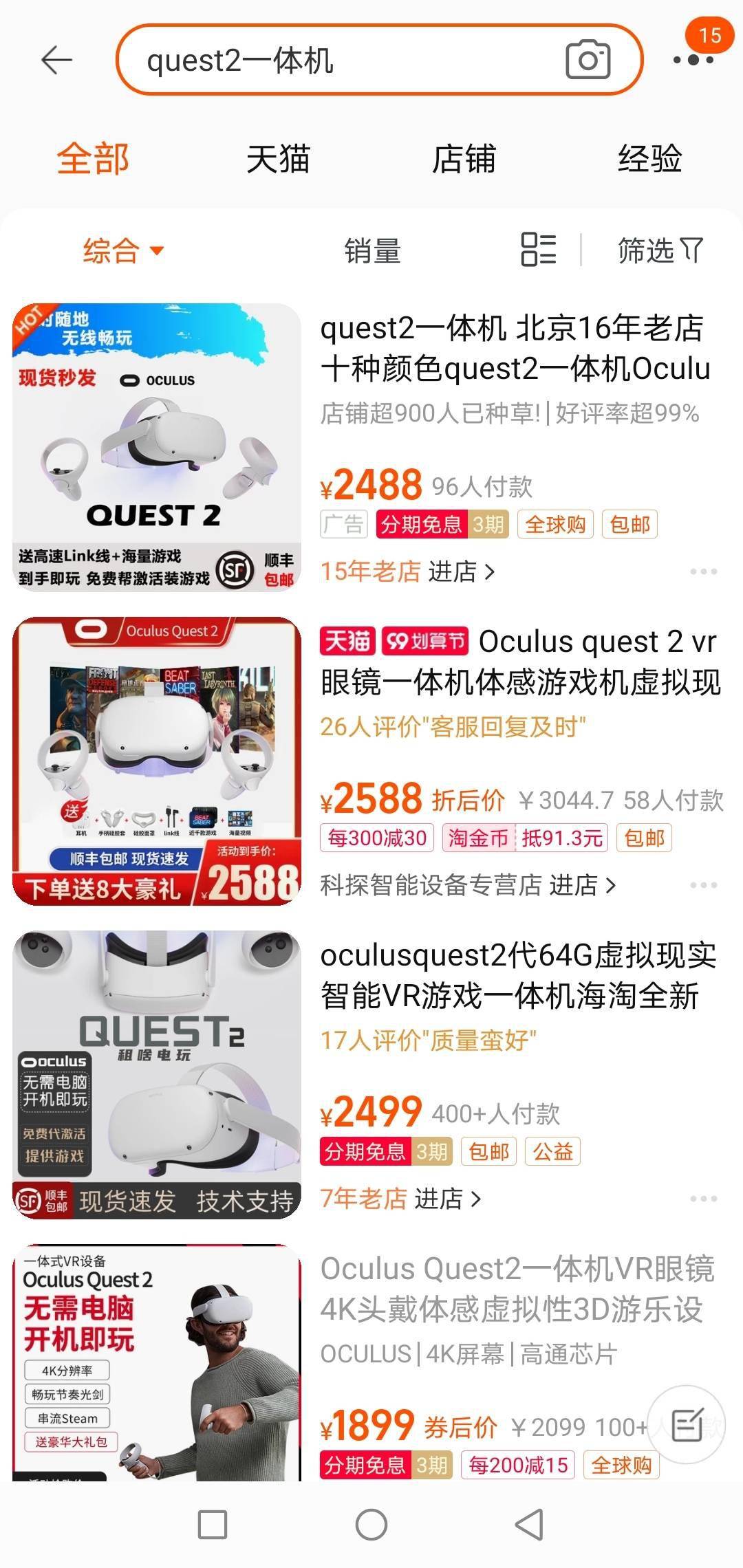Tap the floating feedback note button
Image resolution: width=743 pixels, height=1568 pixels.
[x=686, y=1424]
